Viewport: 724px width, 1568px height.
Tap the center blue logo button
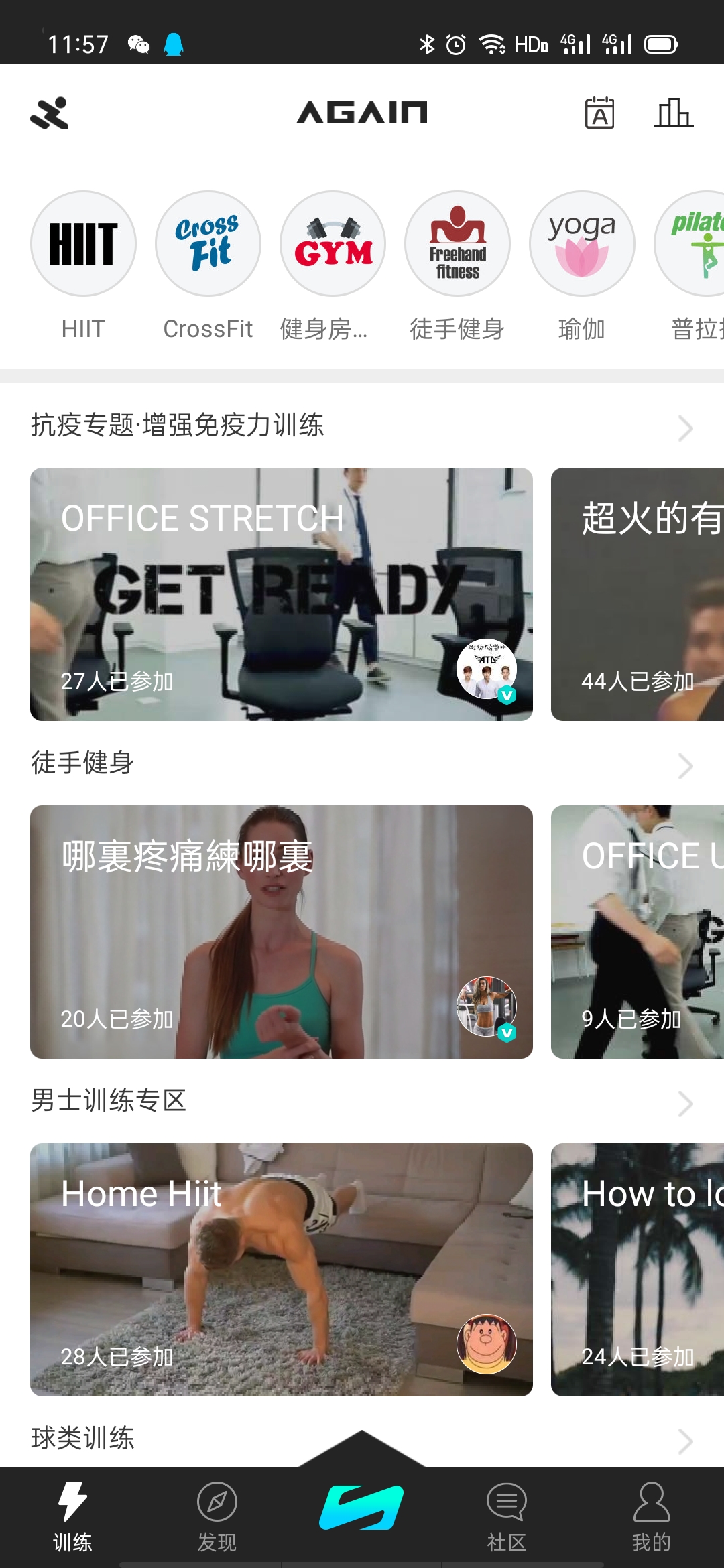click(x=361, y=1506)
